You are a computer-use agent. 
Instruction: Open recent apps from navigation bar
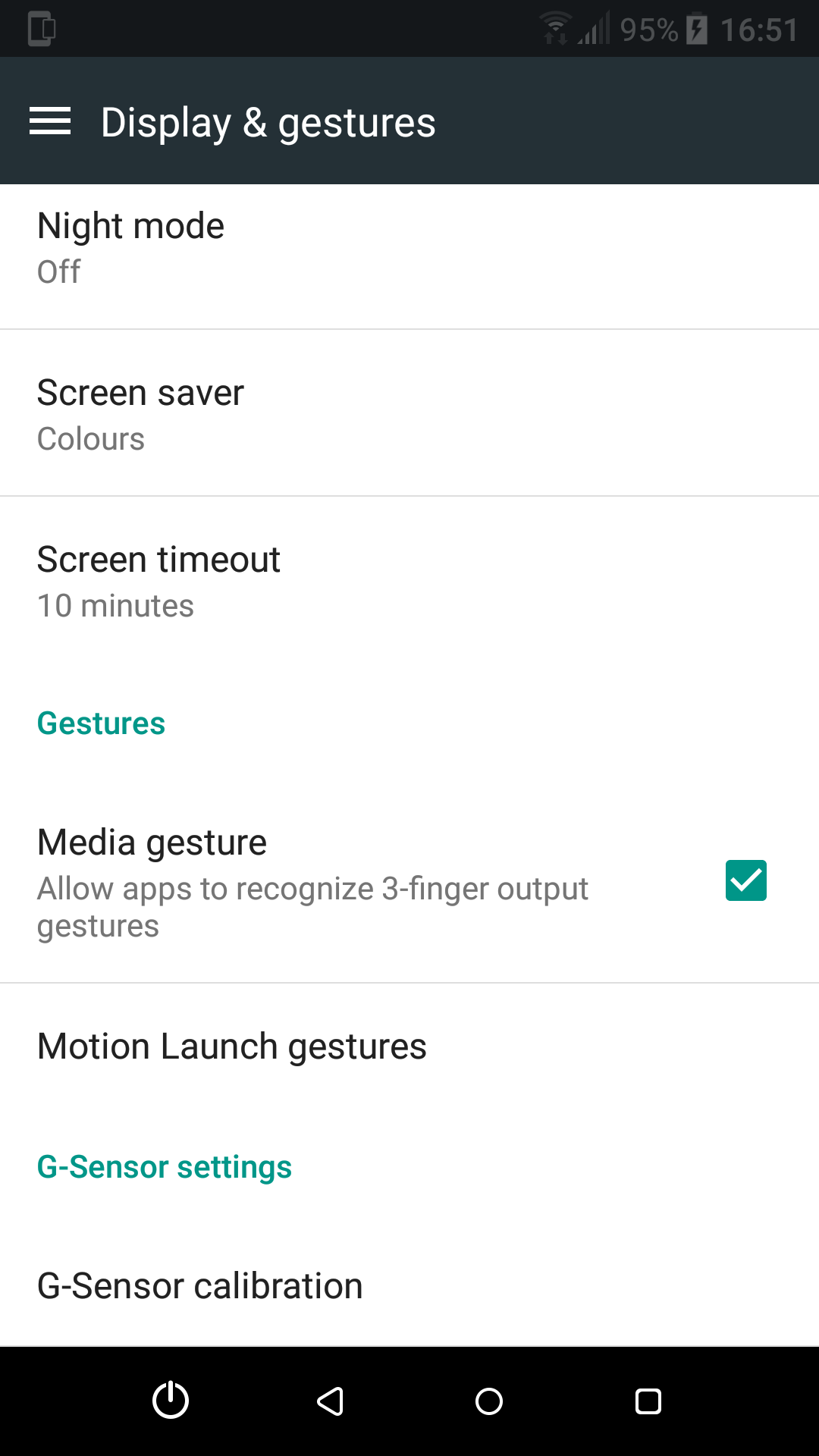[648, 1401]
